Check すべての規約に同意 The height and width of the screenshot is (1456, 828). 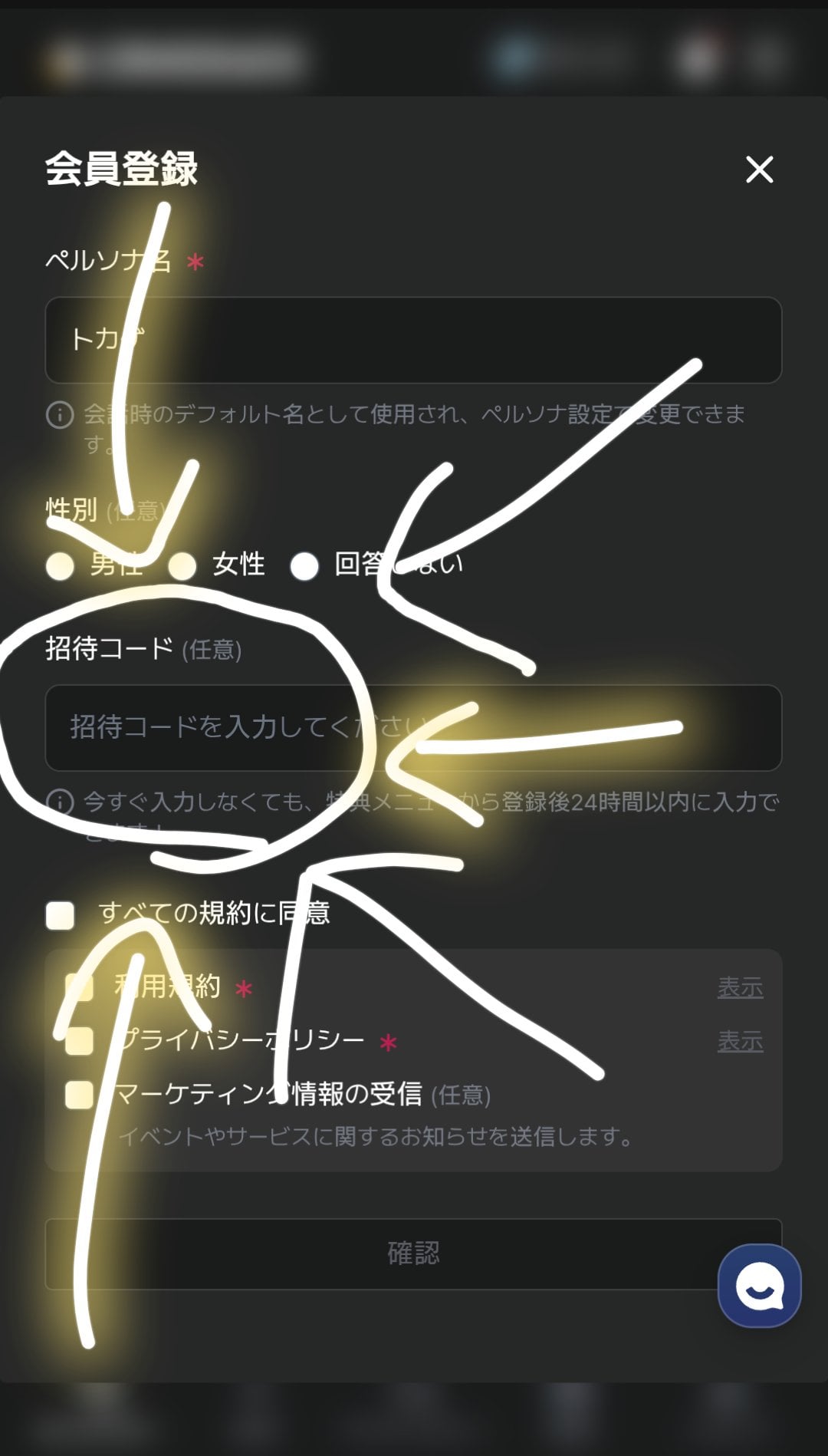point(61,914)
